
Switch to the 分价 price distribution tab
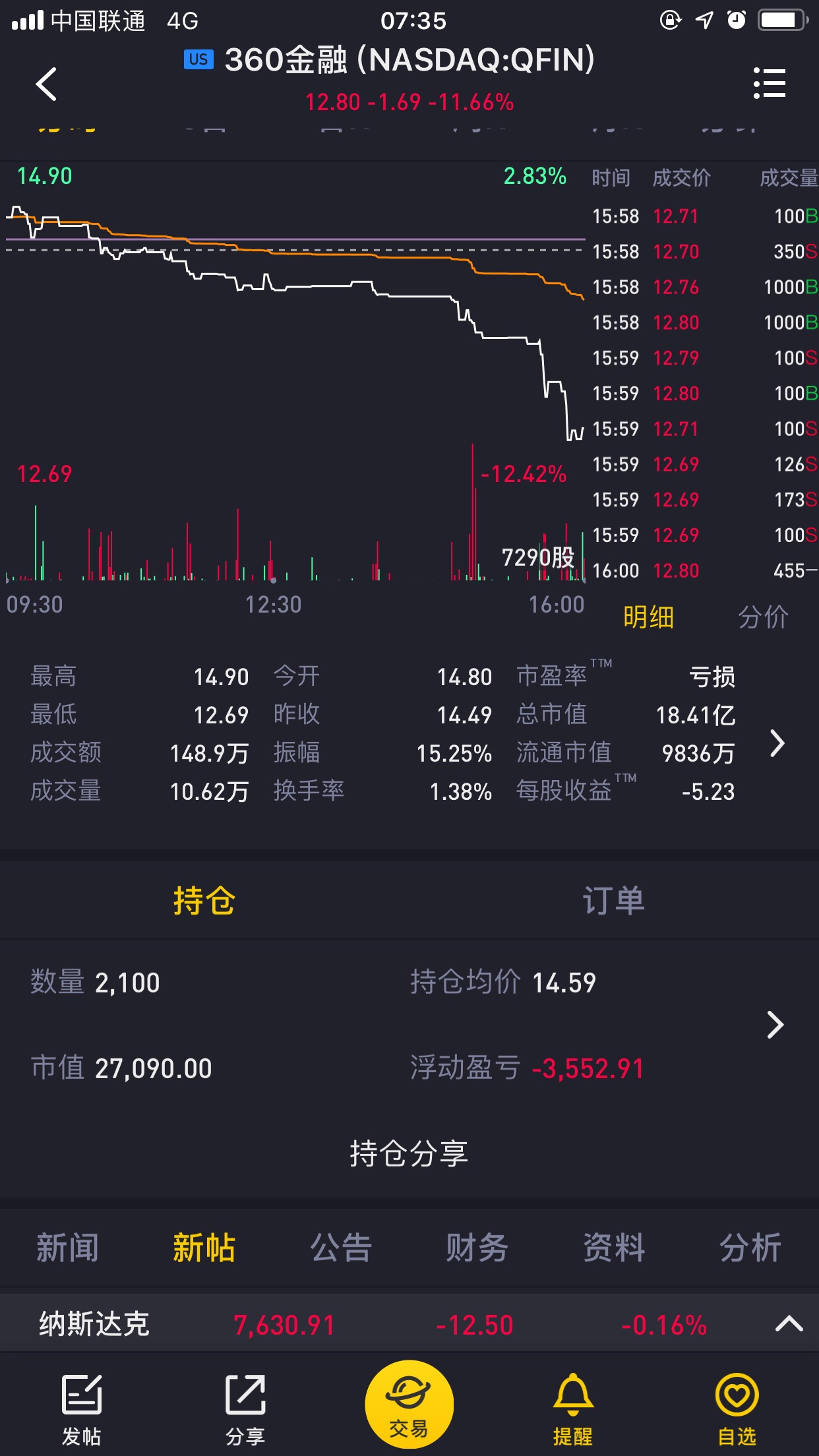coord(763,617)
